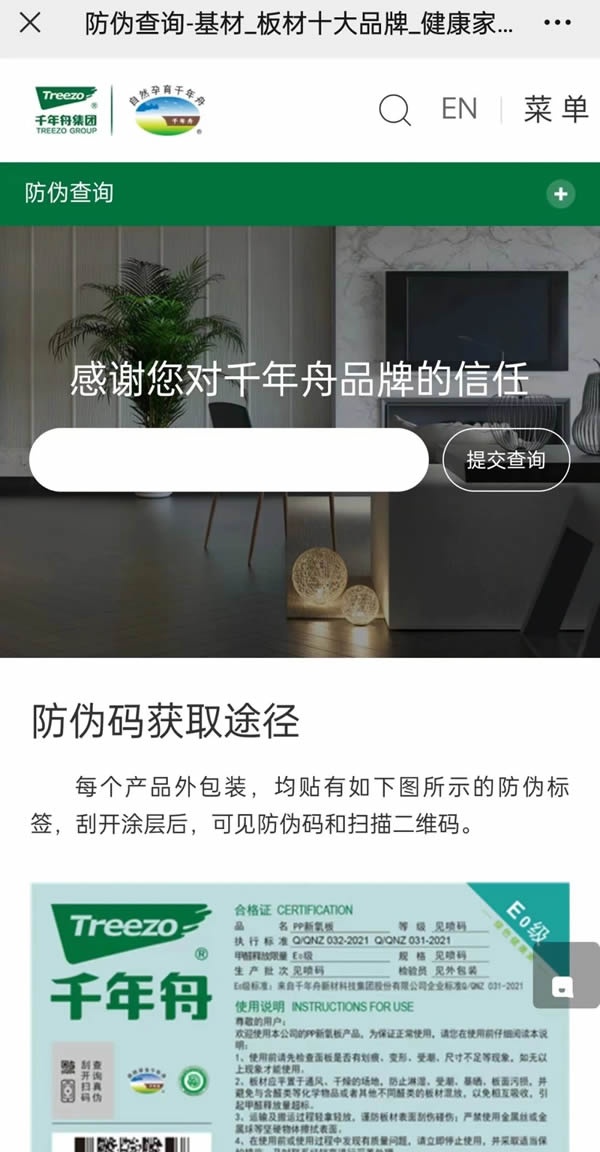Open the Treezo 千年舟集团 homepage logo
Screen dimensions: 600x1152
68,110
